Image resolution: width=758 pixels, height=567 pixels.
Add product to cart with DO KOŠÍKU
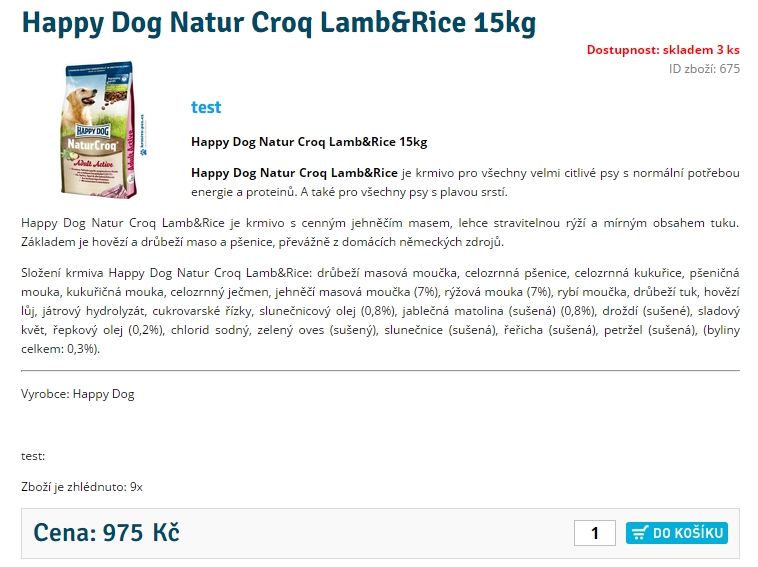click(676, 533)
